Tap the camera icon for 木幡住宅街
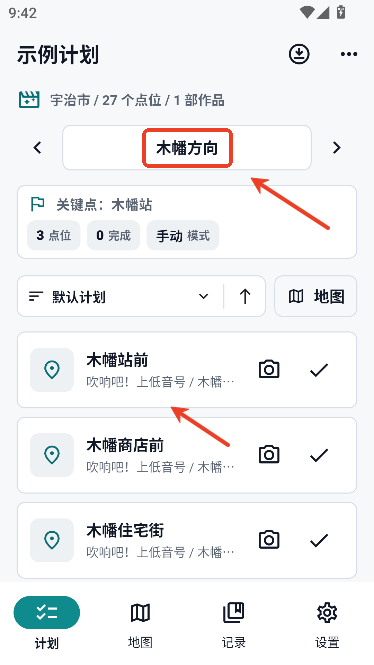This screenshot has width=374, height=665. [269, 540]
